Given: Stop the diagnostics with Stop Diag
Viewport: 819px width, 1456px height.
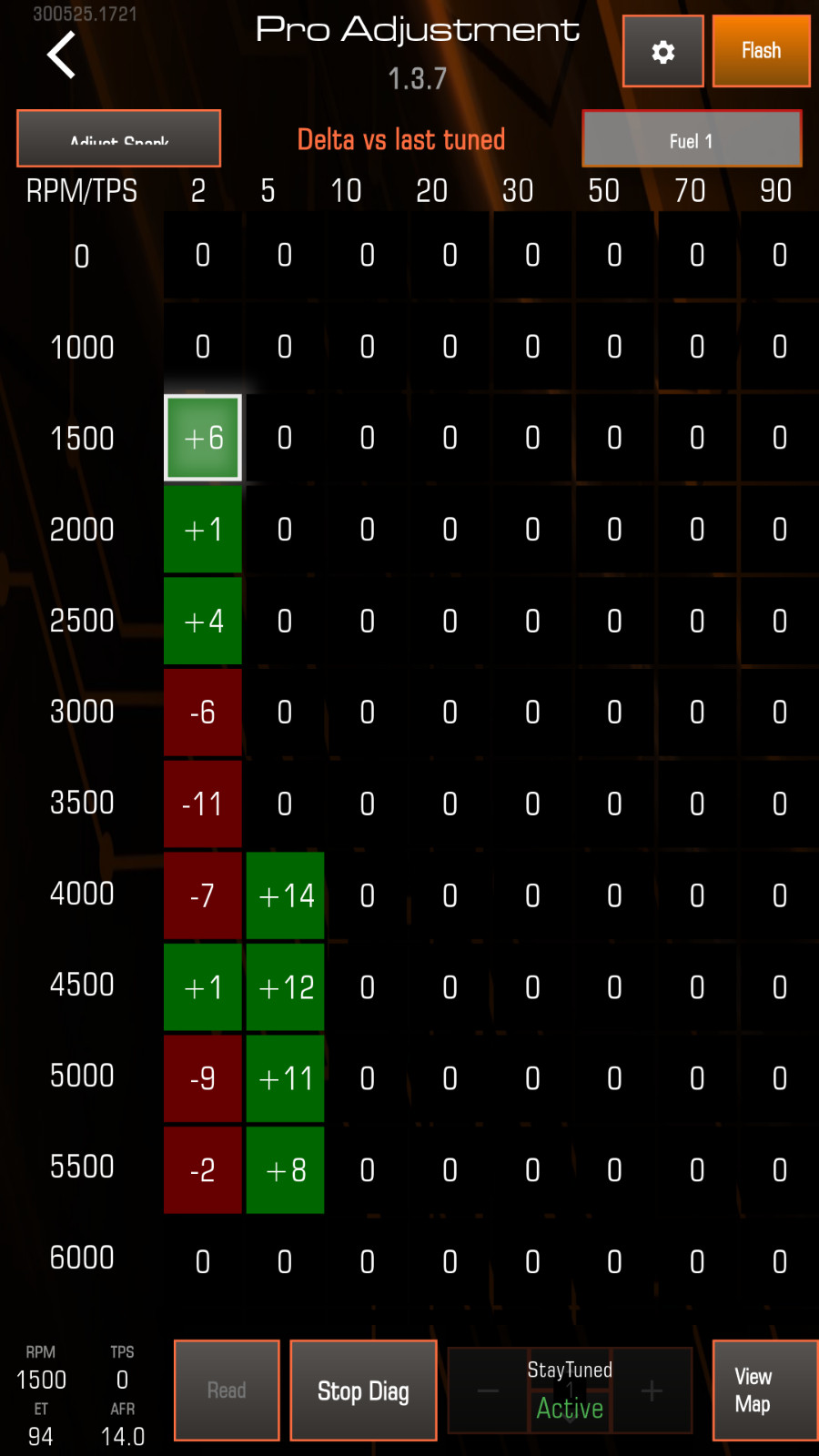Looking at the screenshot, I should tap(363, 1390).
